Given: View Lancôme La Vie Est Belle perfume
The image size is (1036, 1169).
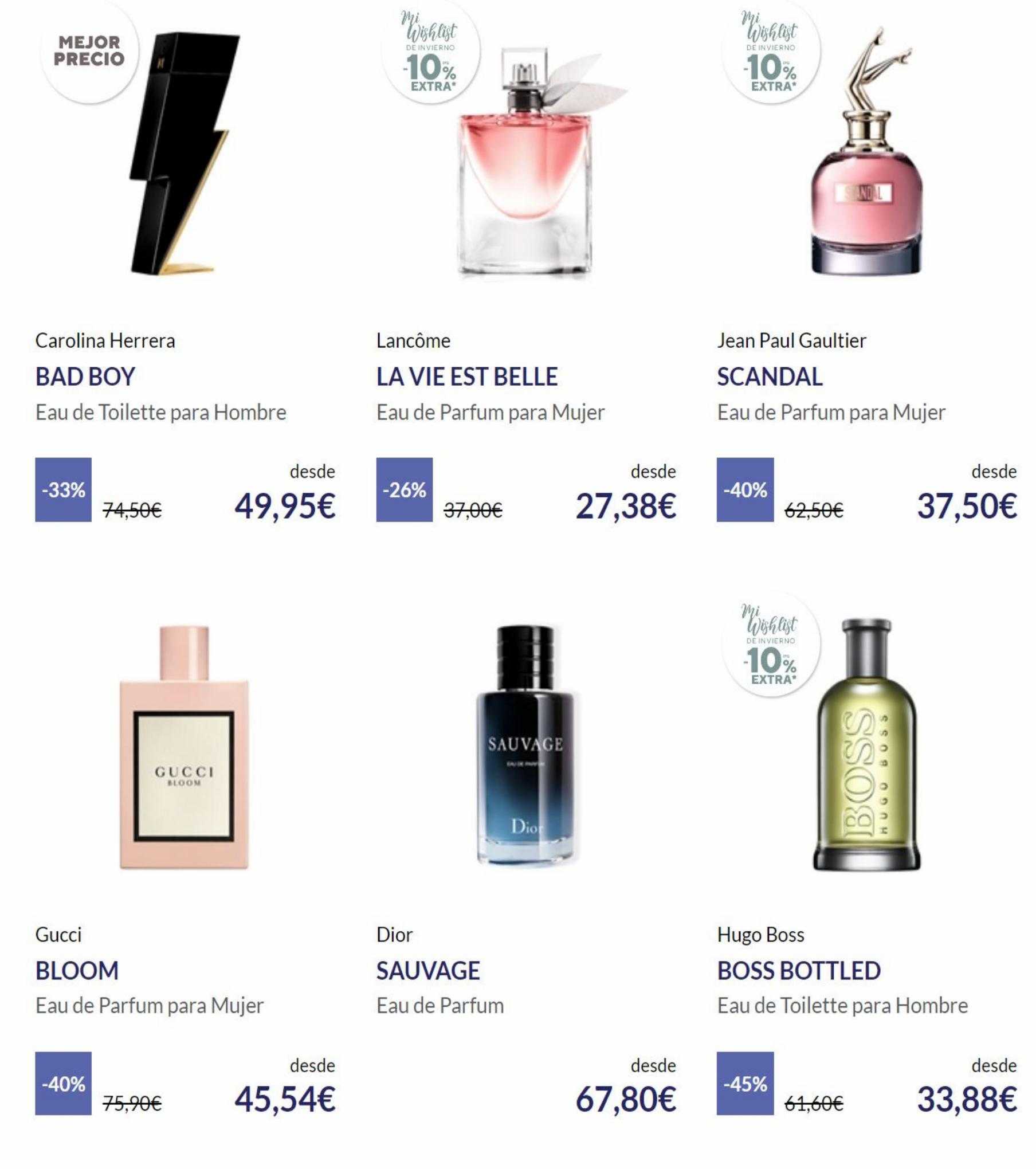Looking at the screenshot, I should (466, 376).
